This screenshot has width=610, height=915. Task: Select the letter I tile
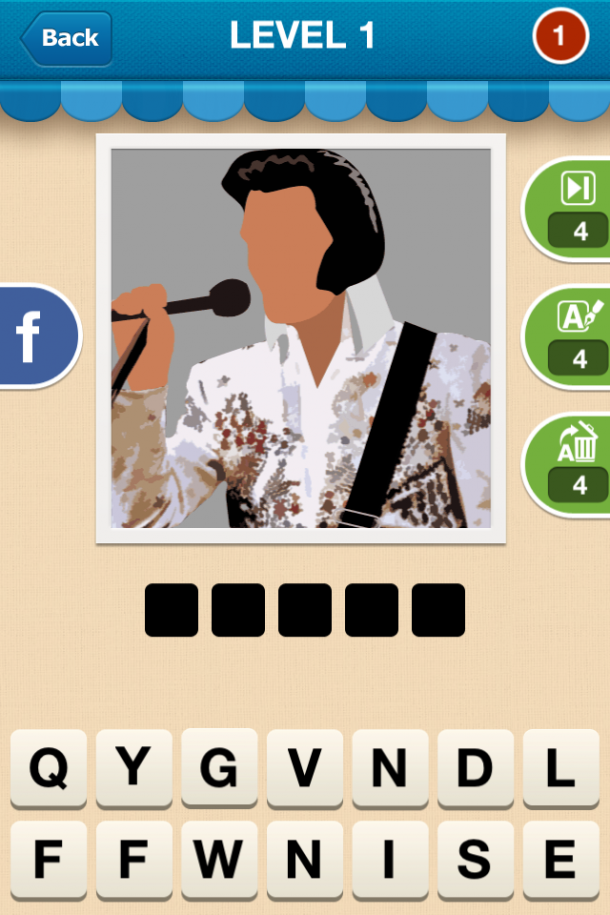(x=390, y=859)
